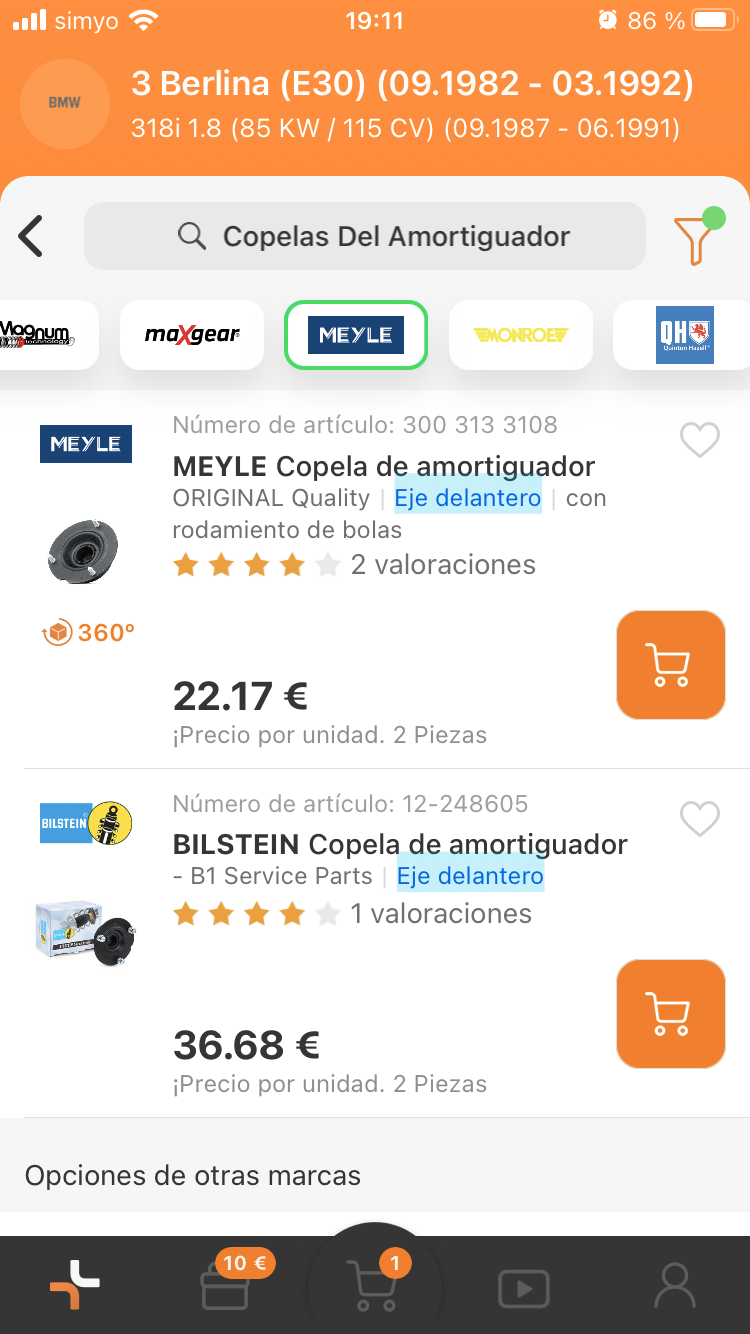Add the 22.17 € MEYLE part to cart
Screen dimensions: 750x1334
coord(670,665)
